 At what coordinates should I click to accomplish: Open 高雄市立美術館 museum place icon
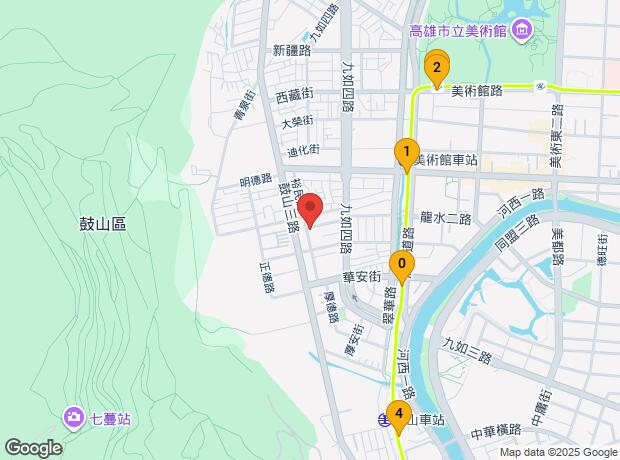tap(523, 30)
